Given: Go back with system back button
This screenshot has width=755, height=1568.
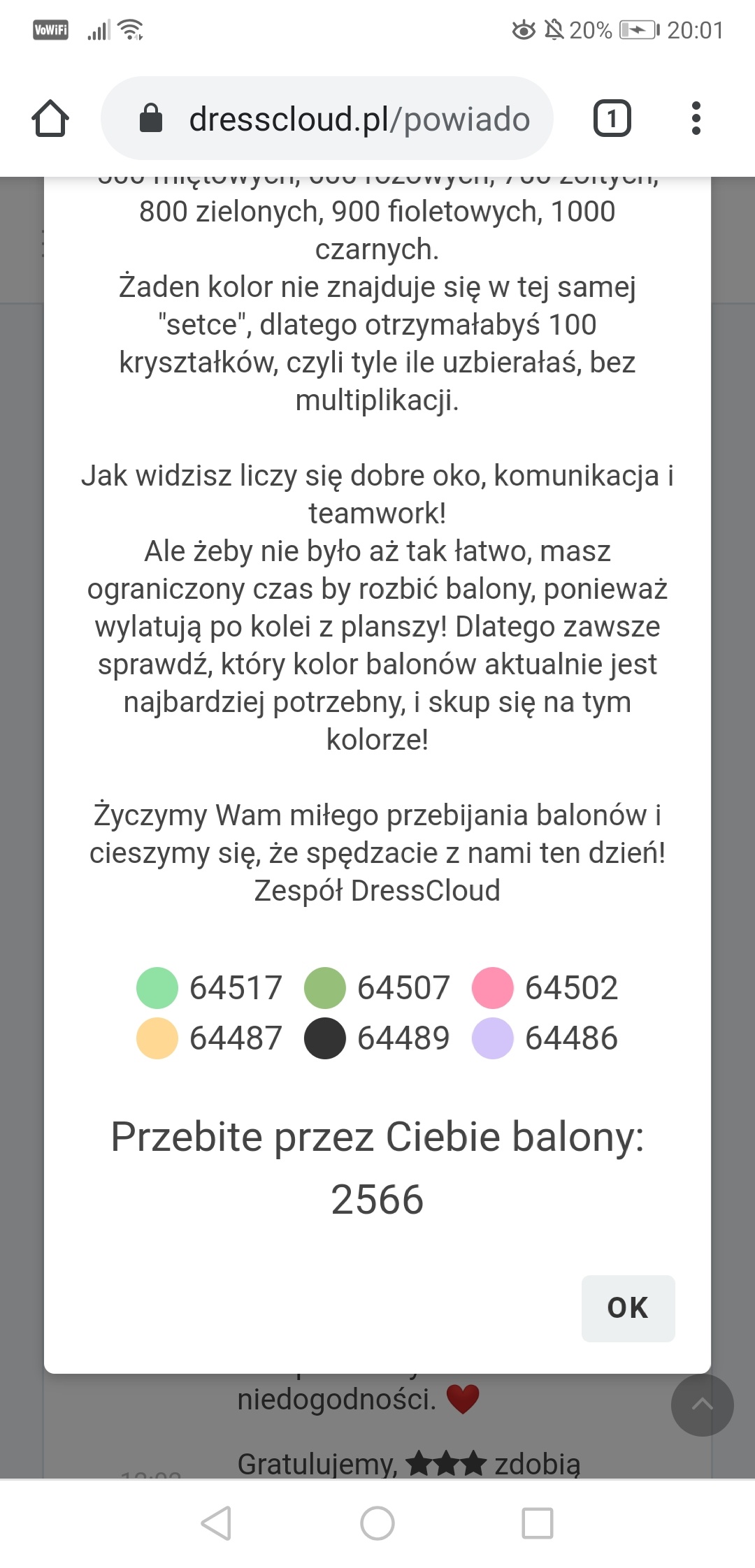Looking at the screenshot, I should (x=216, y=1523).
